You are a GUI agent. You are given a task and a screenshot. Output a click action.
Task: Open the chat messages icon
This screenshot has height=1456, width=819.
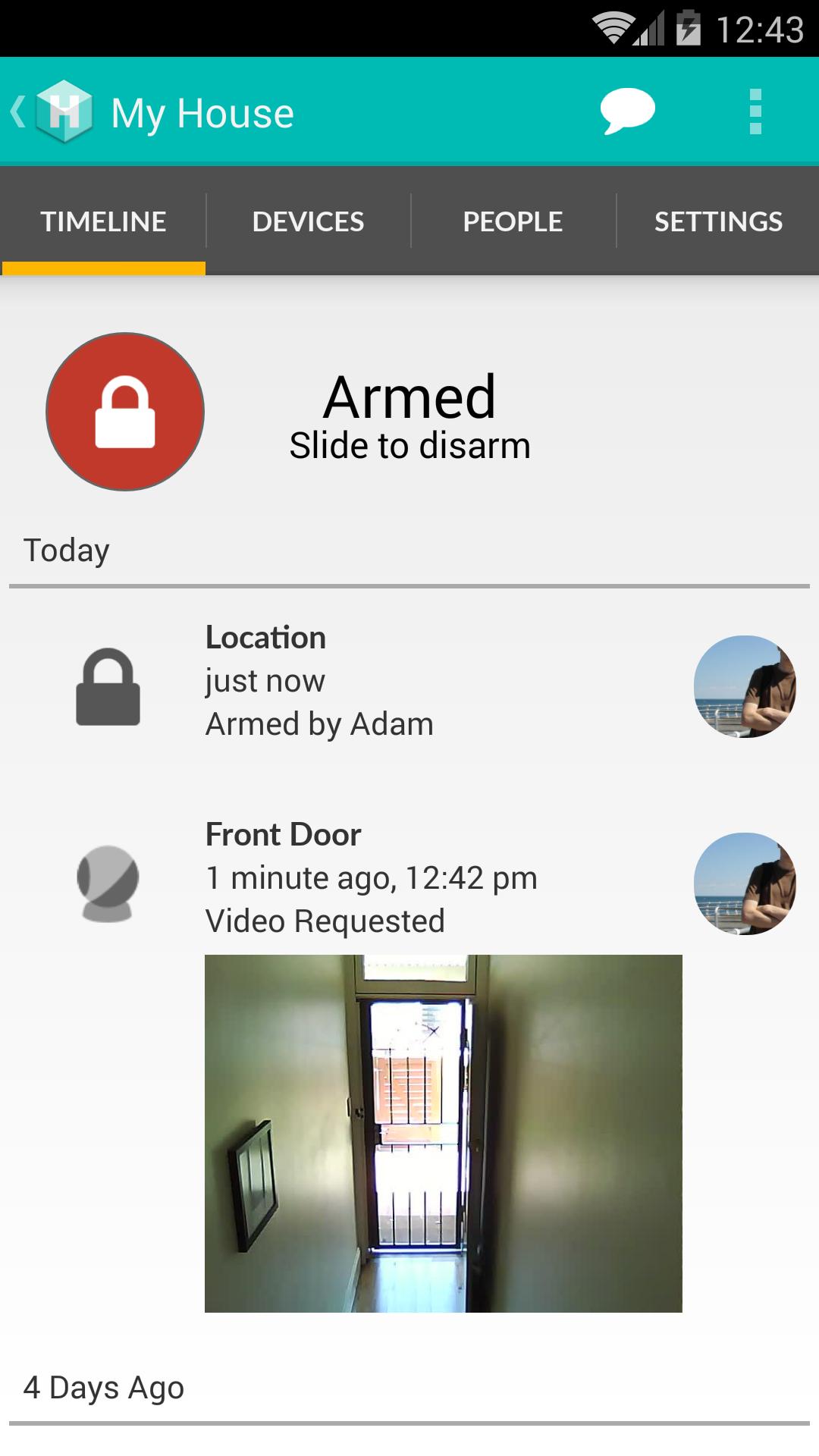[x=627, y=111]
